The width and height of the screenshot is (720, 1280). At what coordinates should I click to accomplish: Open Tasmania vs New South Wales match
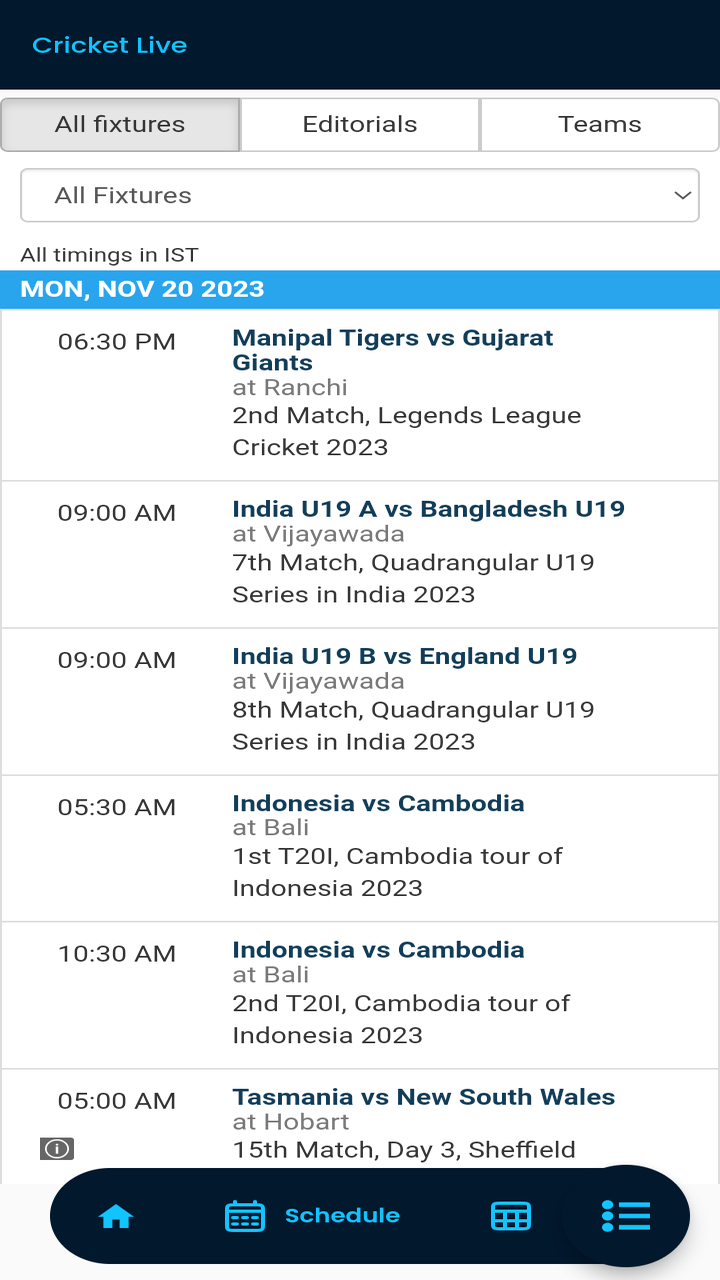click(424, 1096)
